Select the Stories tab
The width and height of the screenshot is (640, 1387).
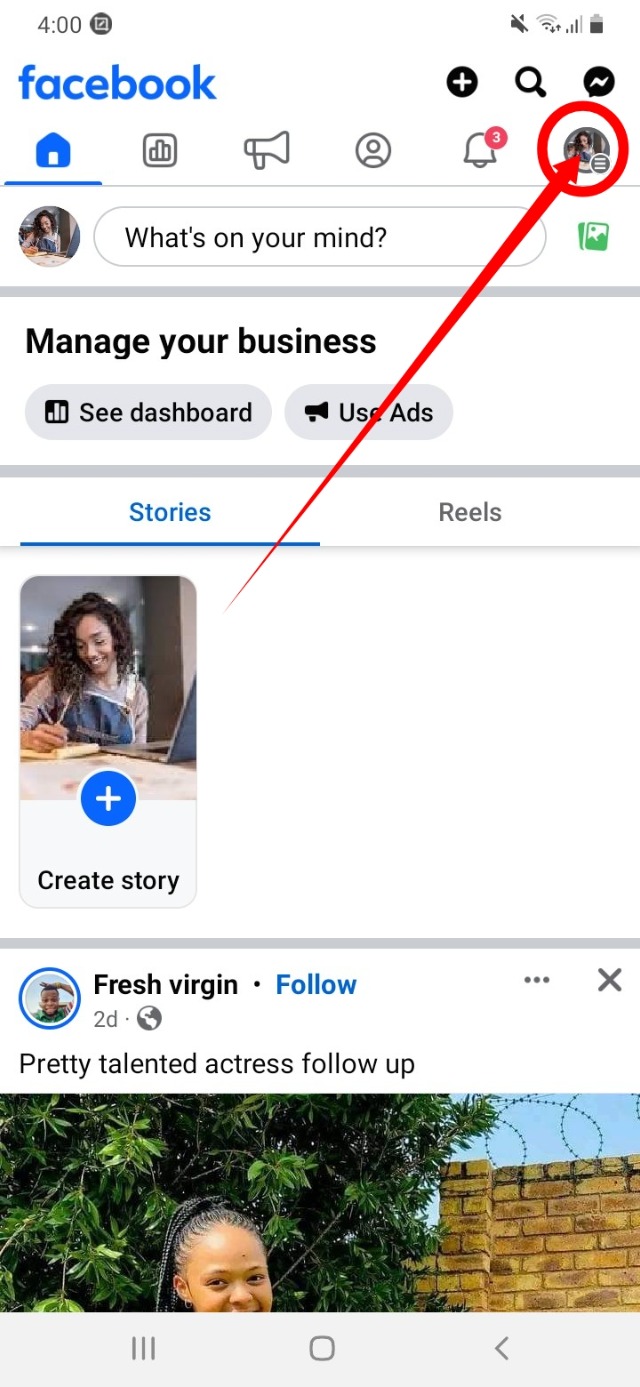coord(170,512)
